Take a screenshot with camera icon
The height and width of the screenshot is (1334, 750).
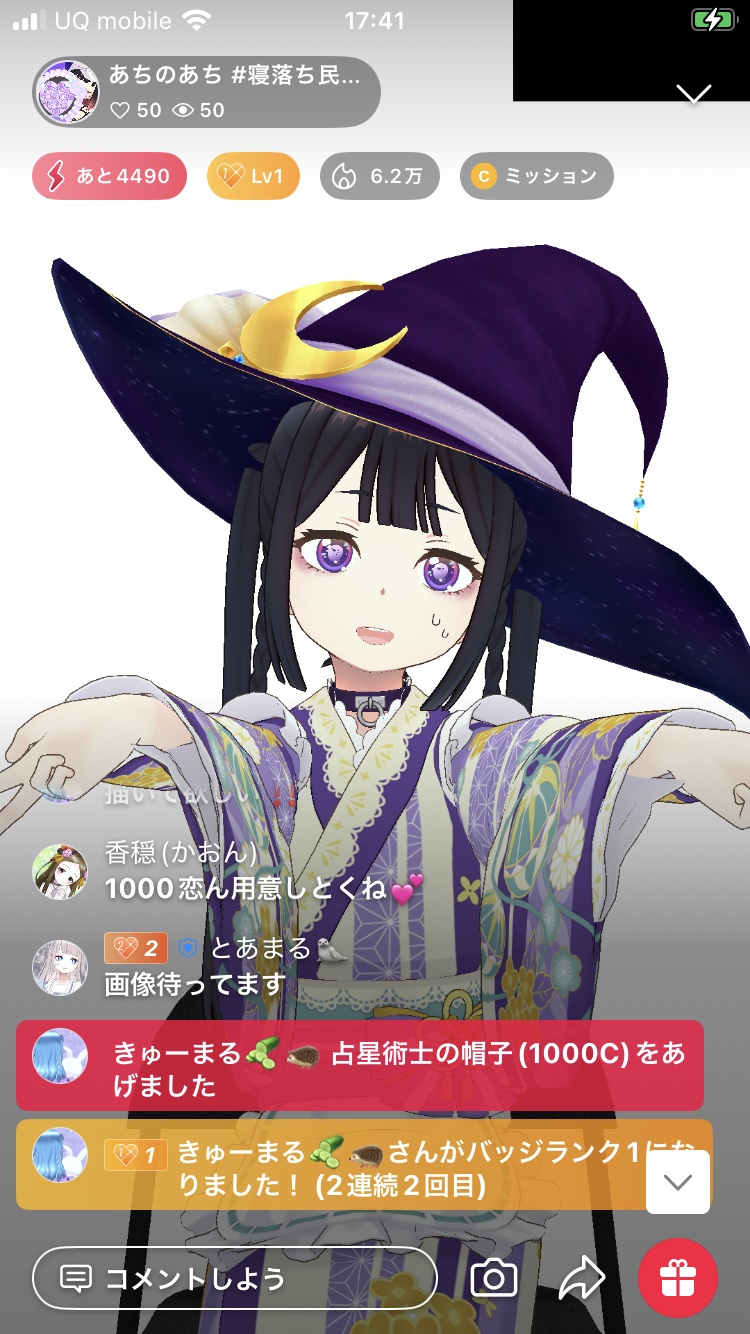click(x=493, y=1277)
